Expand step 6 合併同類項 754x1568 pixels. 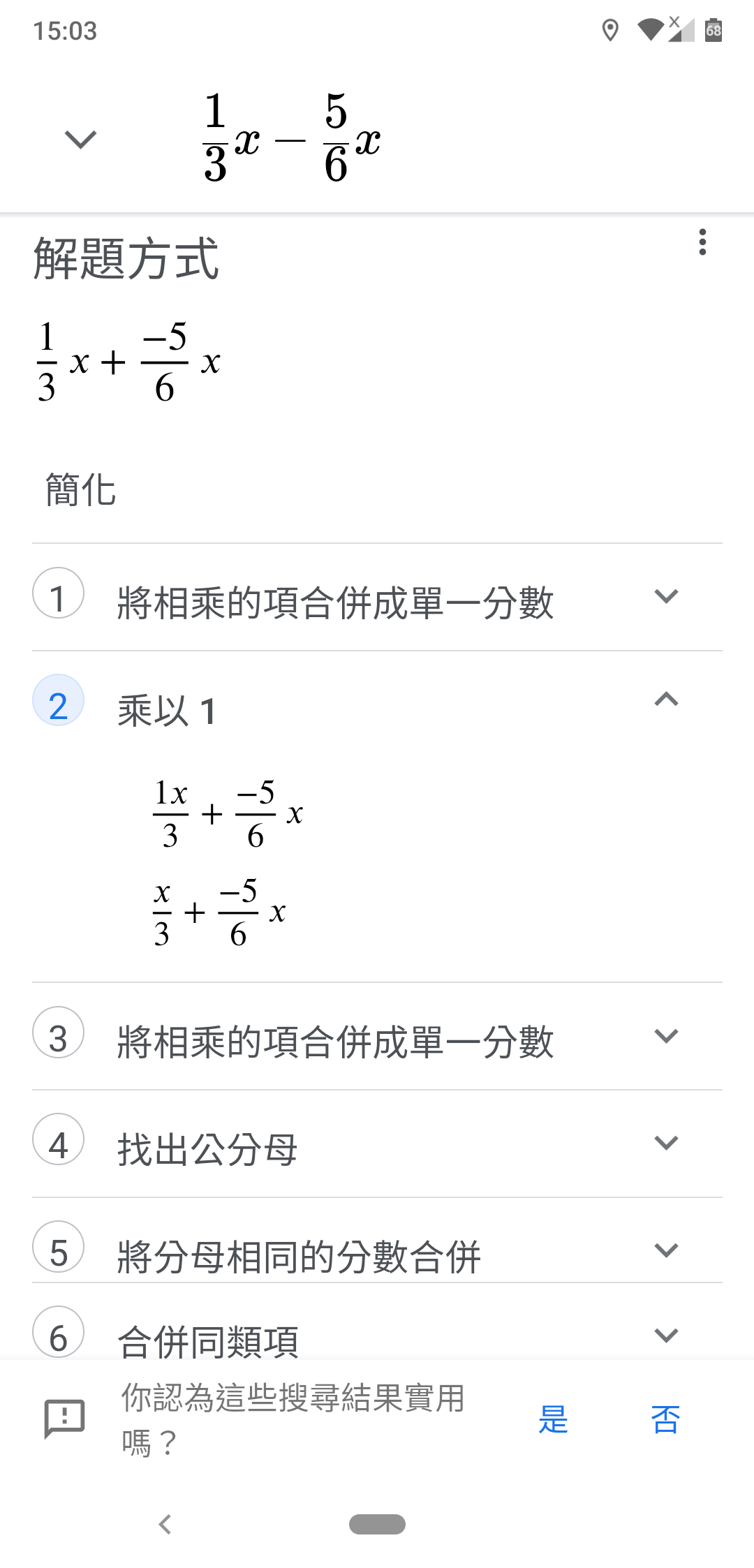666,1336
